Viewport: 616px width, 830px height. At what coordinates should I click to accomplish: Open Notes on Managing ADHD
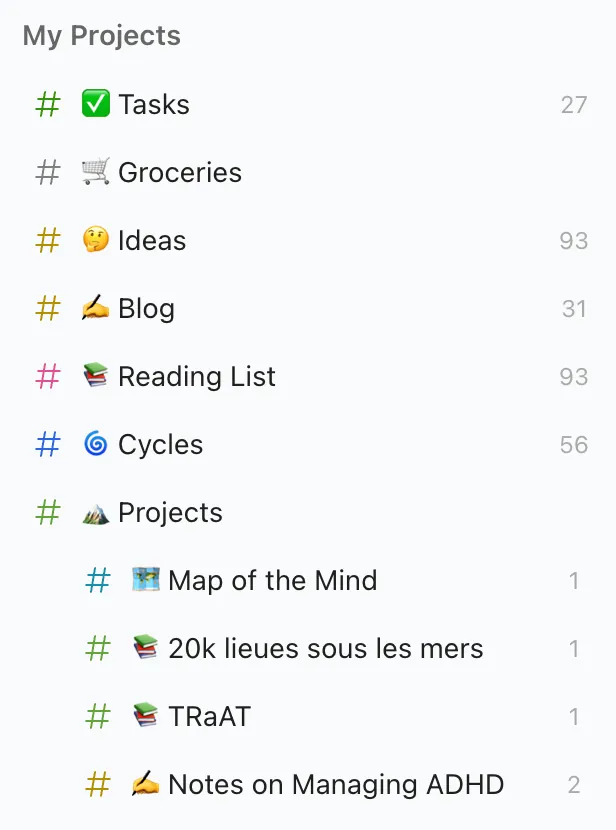coord(335,785)
